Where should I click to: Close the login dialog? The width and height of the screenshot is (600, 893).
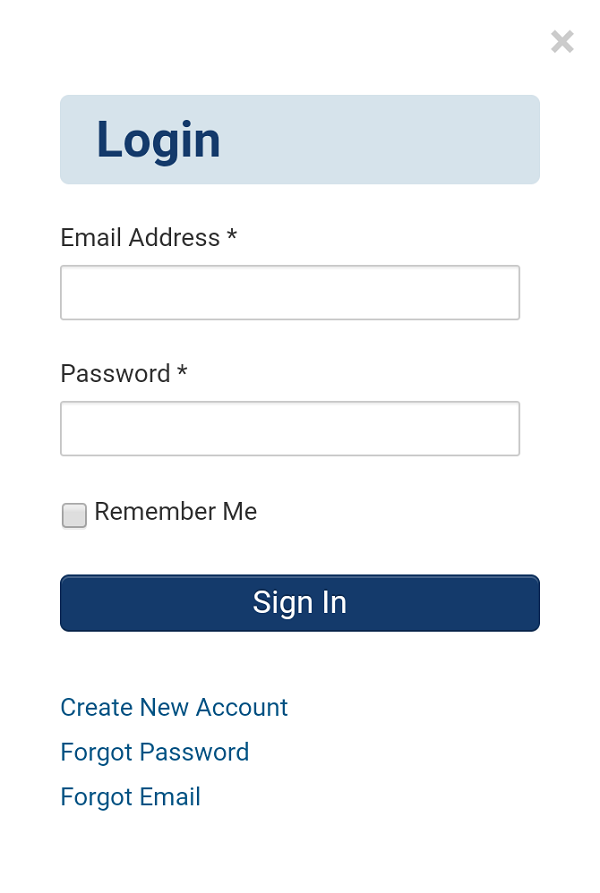562,41
